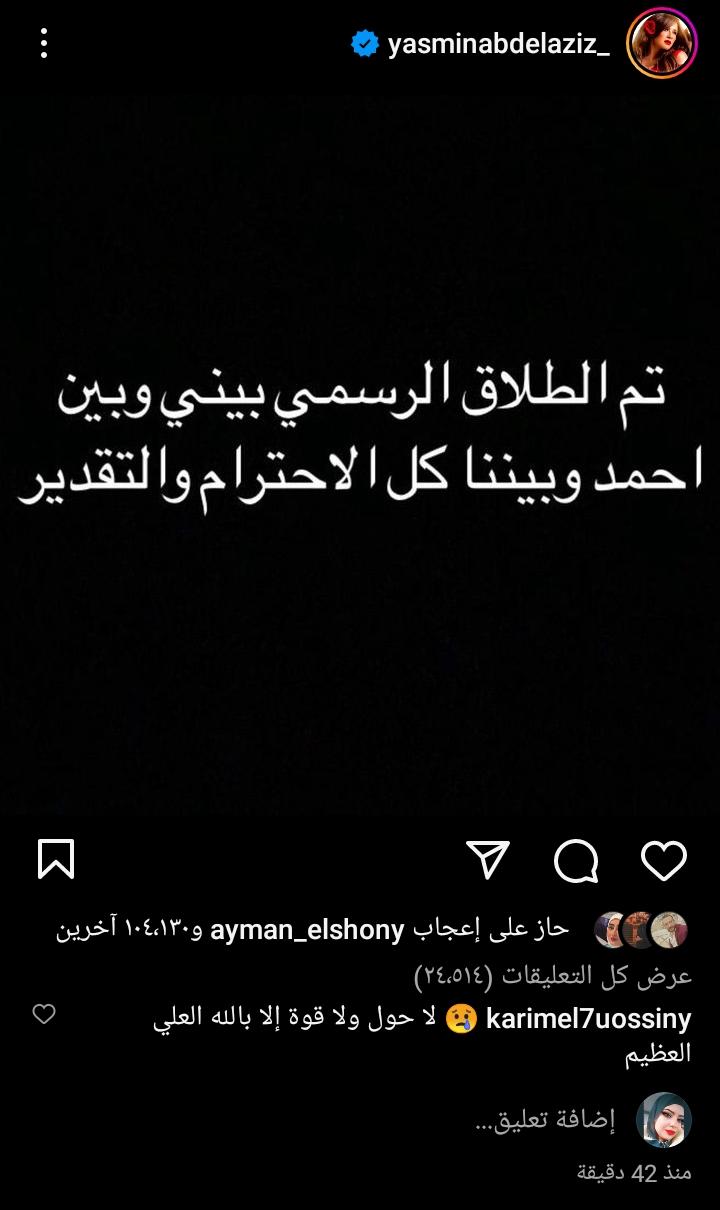Open ayman_elshony from the likes line
The width and height of the screenshot is (720, 1210).
(x=307, y=930)
